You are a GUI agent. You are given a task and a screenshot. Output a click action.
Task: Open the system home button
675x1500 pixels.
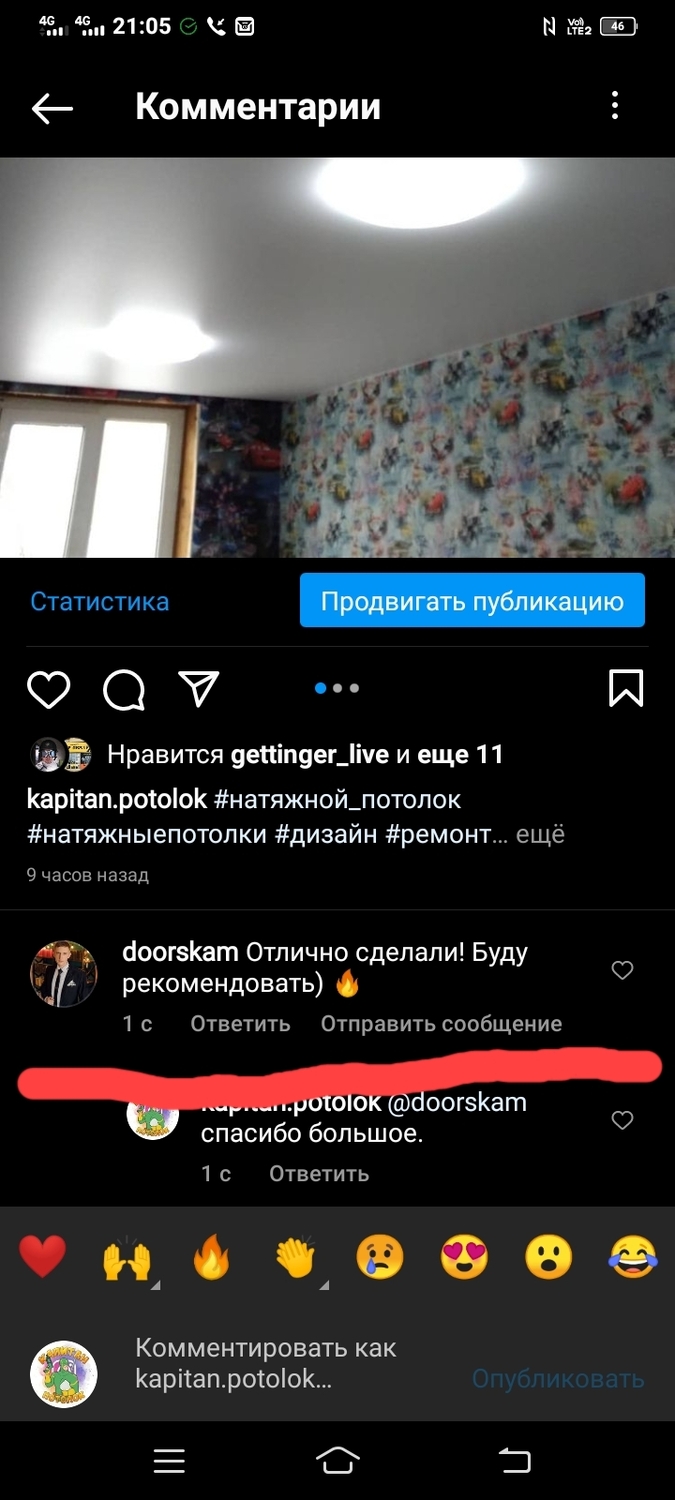337,1461
